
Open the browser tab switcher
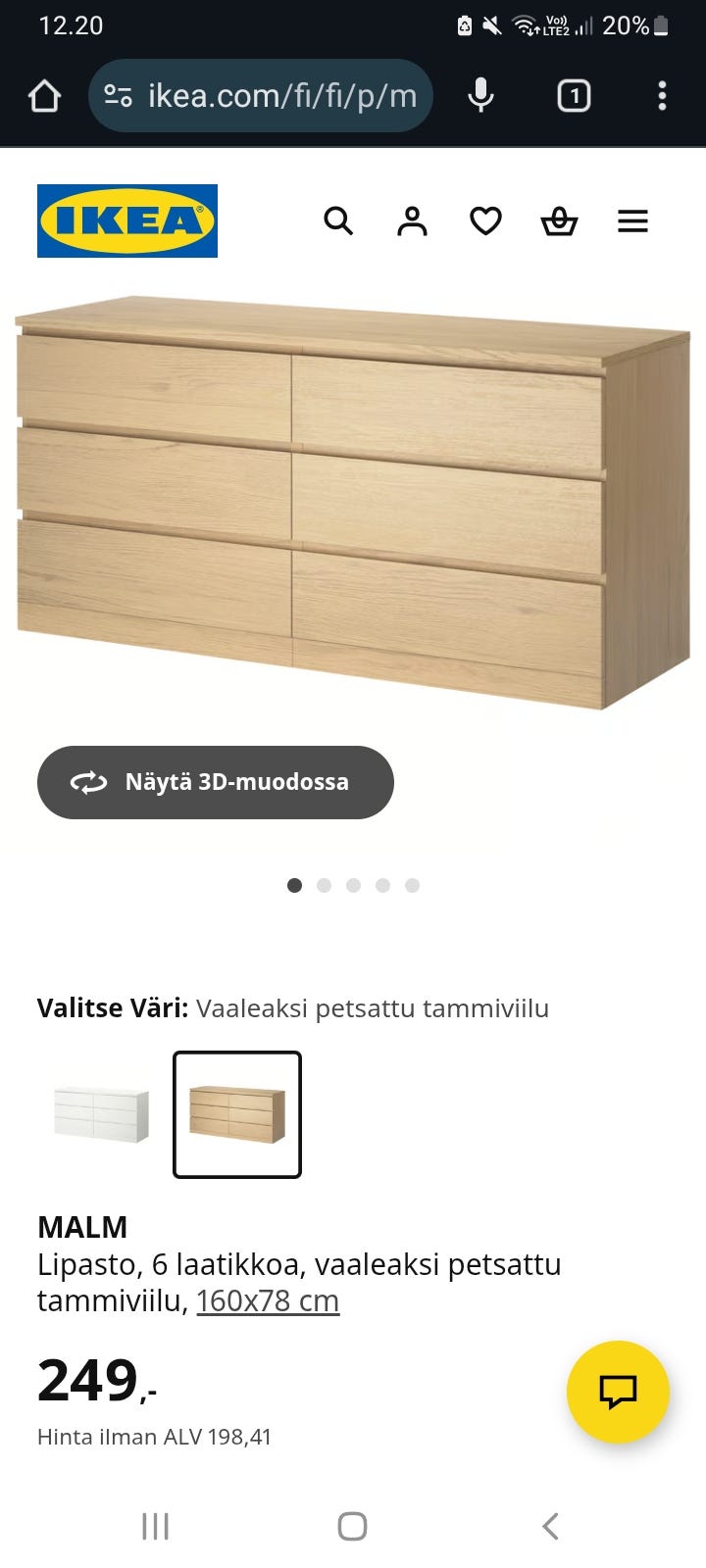573,96
